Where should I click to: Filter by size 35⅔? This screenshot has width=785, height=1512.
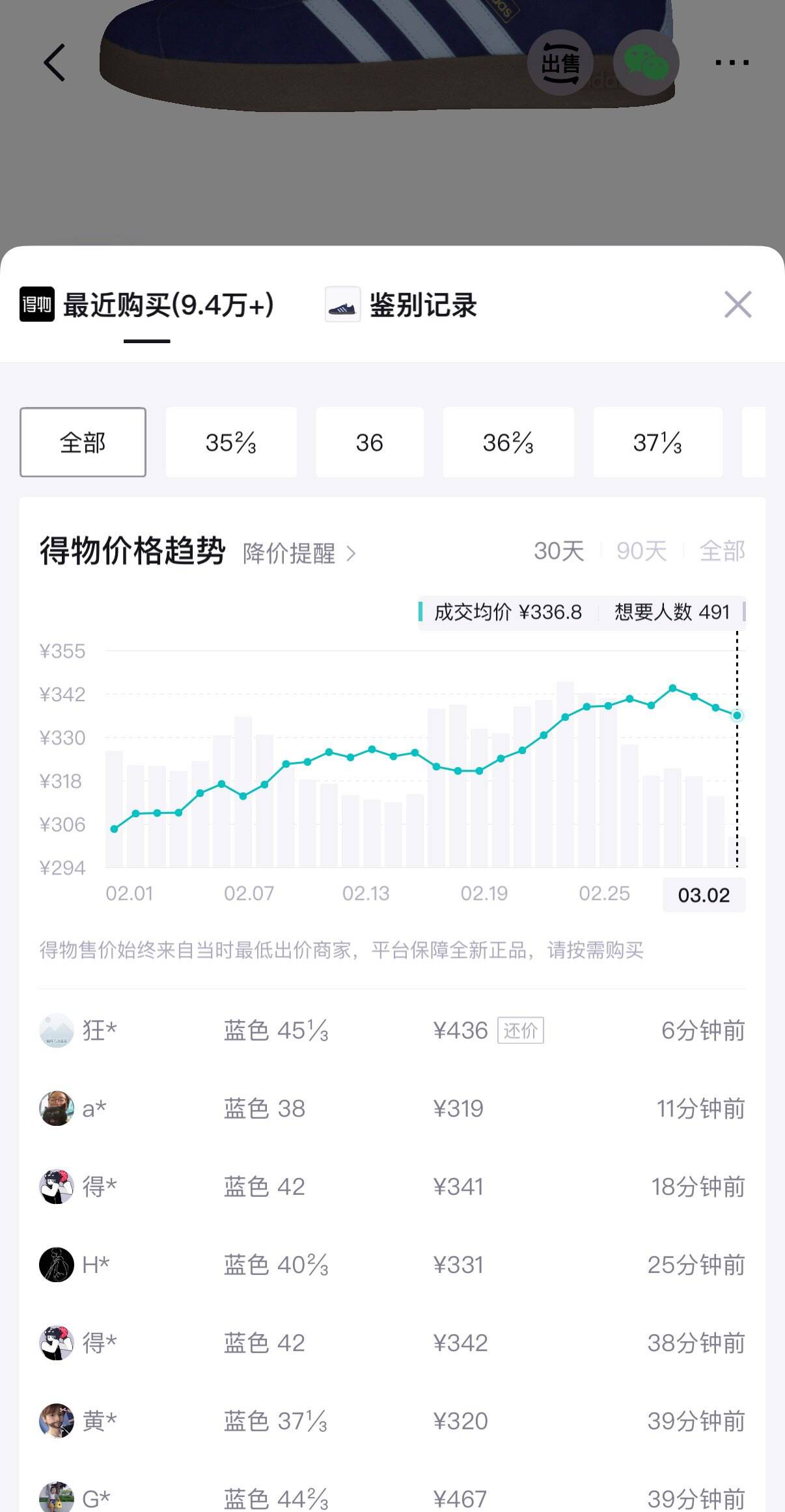coord(231,443)
